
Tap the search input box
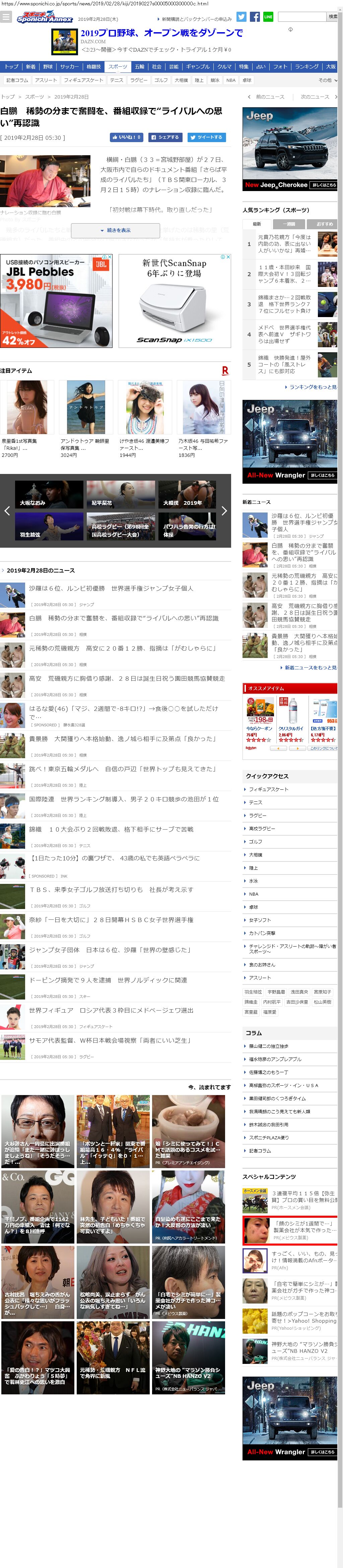[x=301, y=16]
